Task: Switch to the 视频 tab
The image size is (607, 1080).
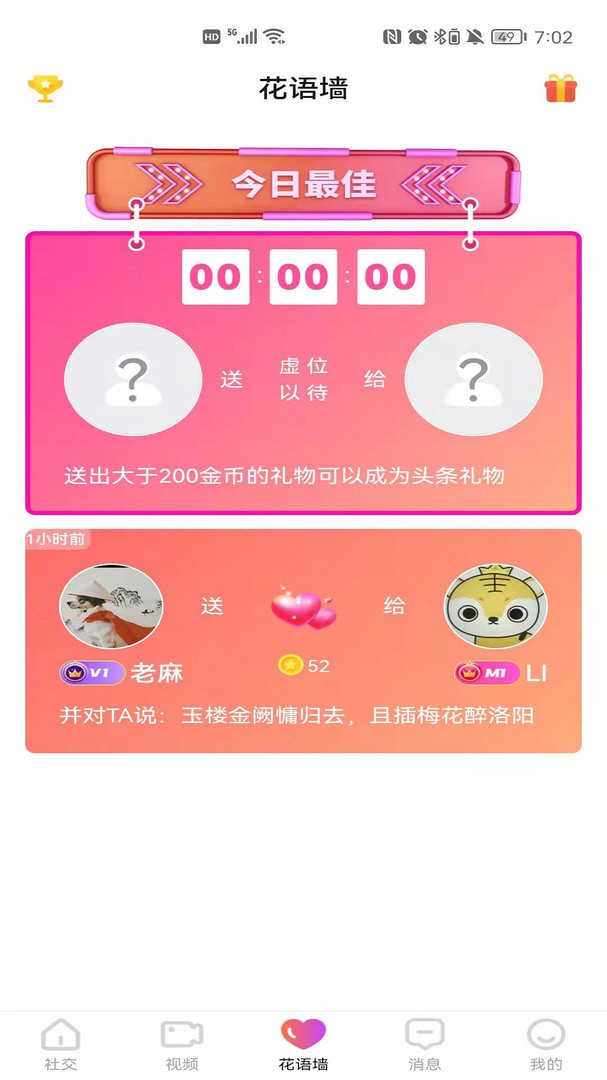Action: tap(182, 1044)
